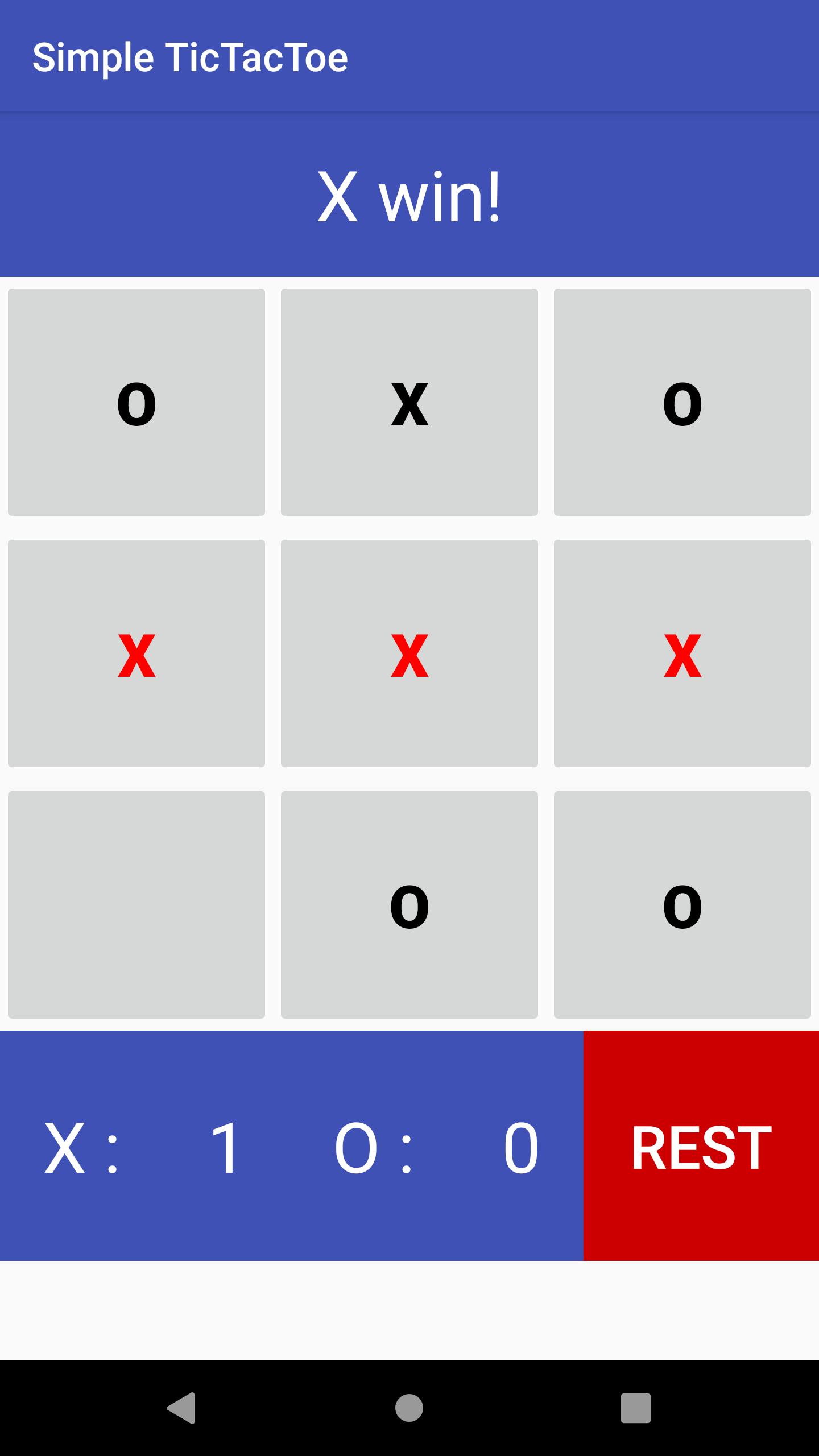Open recent apps
The width and height of the screenshot is (819, 1456).
coord(635,1408)
